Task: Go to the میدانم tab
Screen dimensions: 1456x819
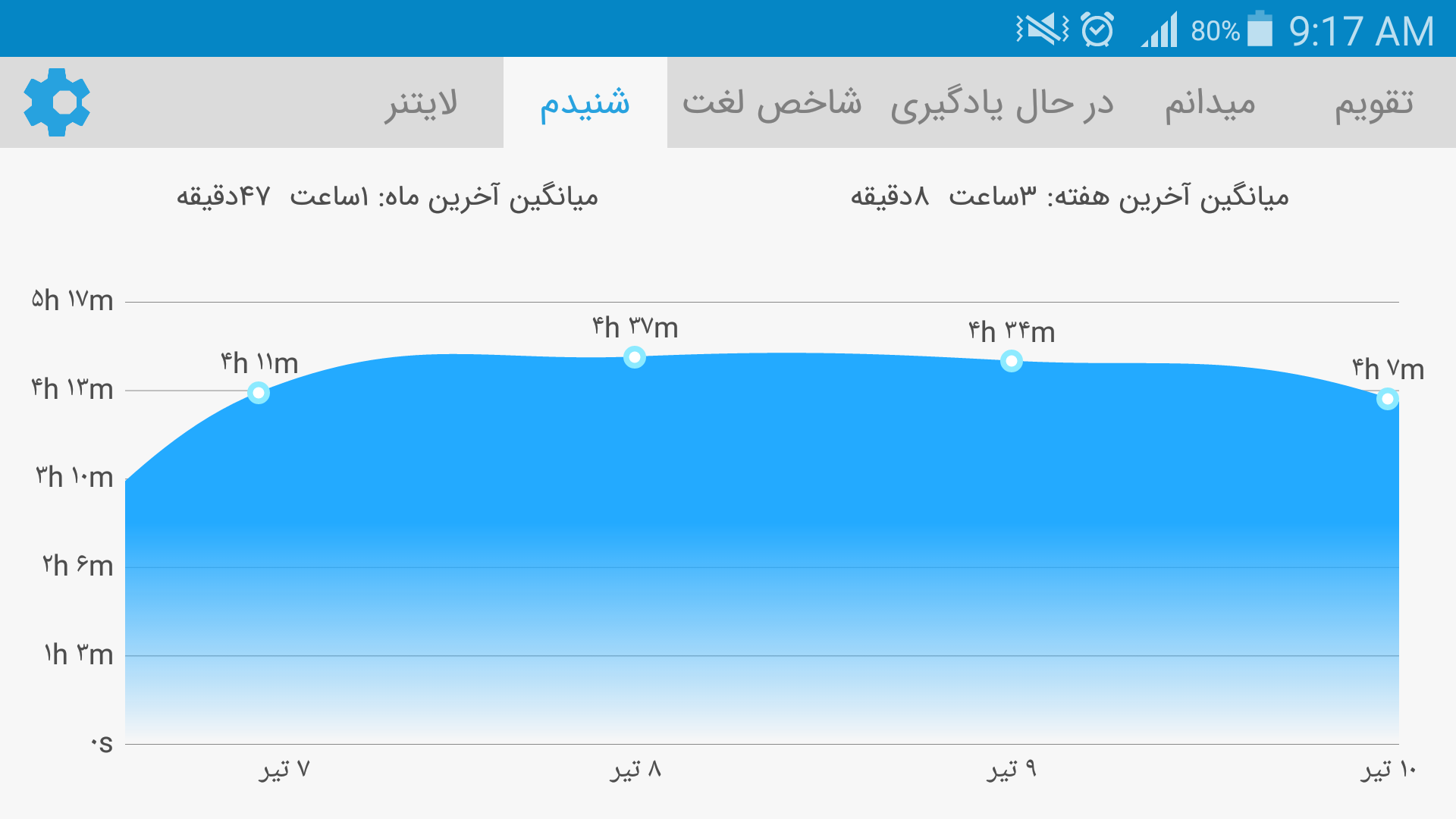Action: [x=1210, y=102]
